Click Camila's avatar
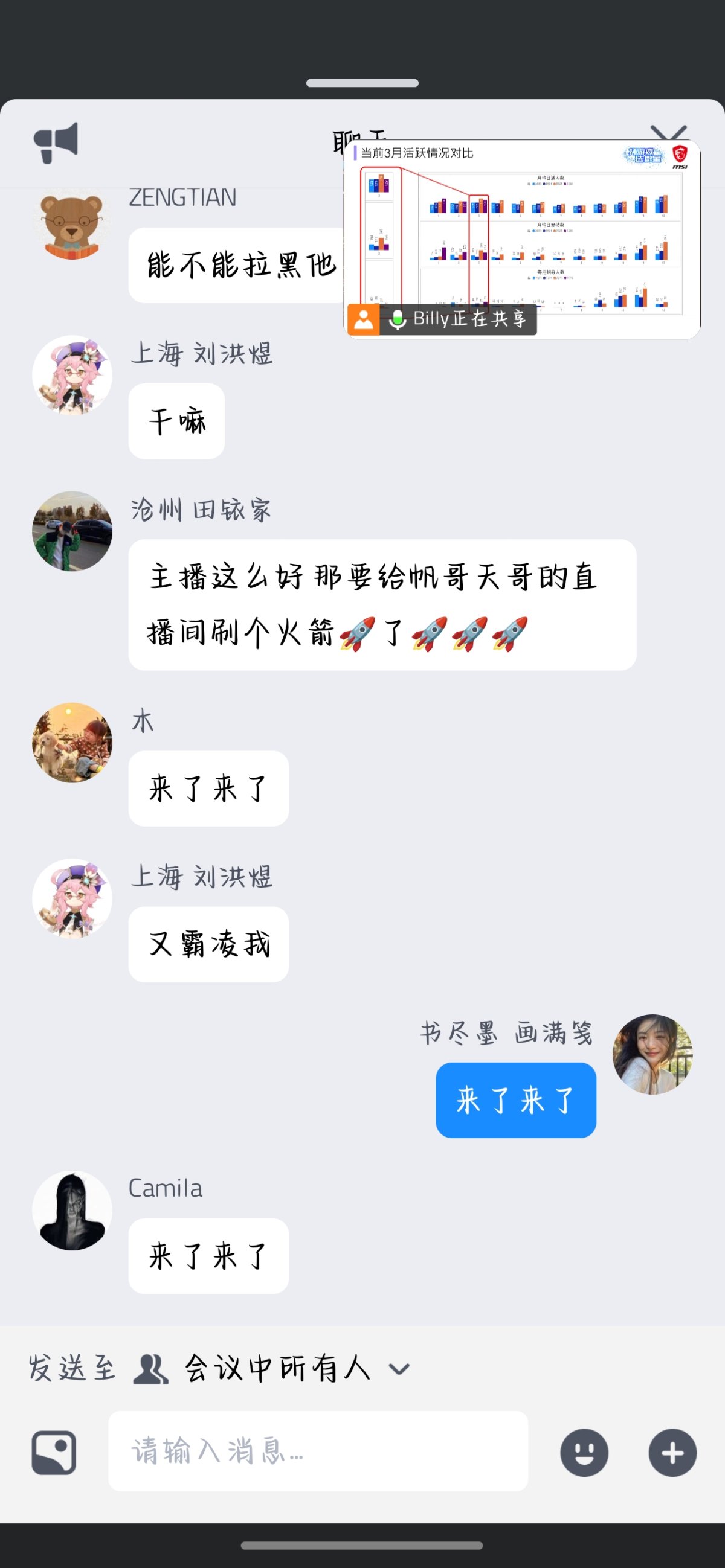725x1568 pixels. coord(72,1211)
